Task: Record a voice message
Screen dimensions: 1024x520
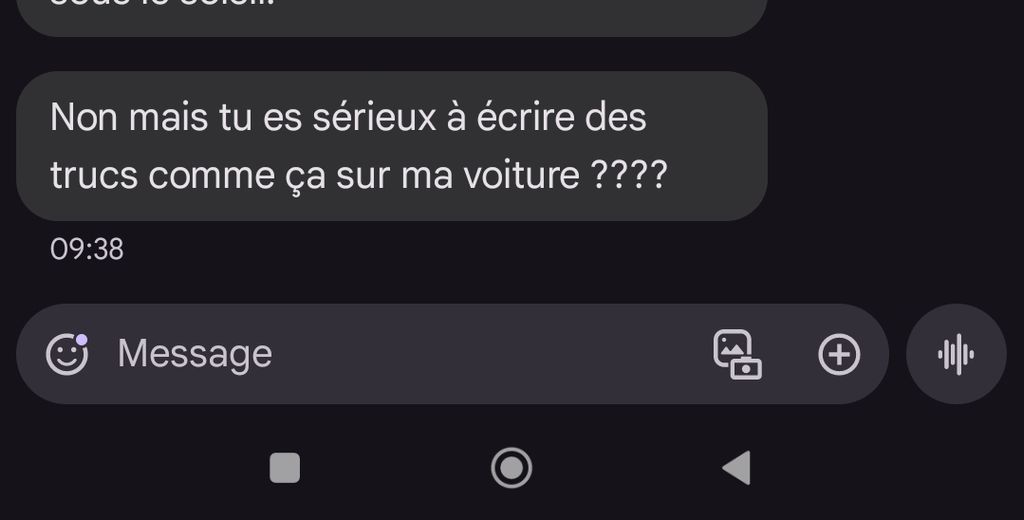Action: tap(956, 354)
